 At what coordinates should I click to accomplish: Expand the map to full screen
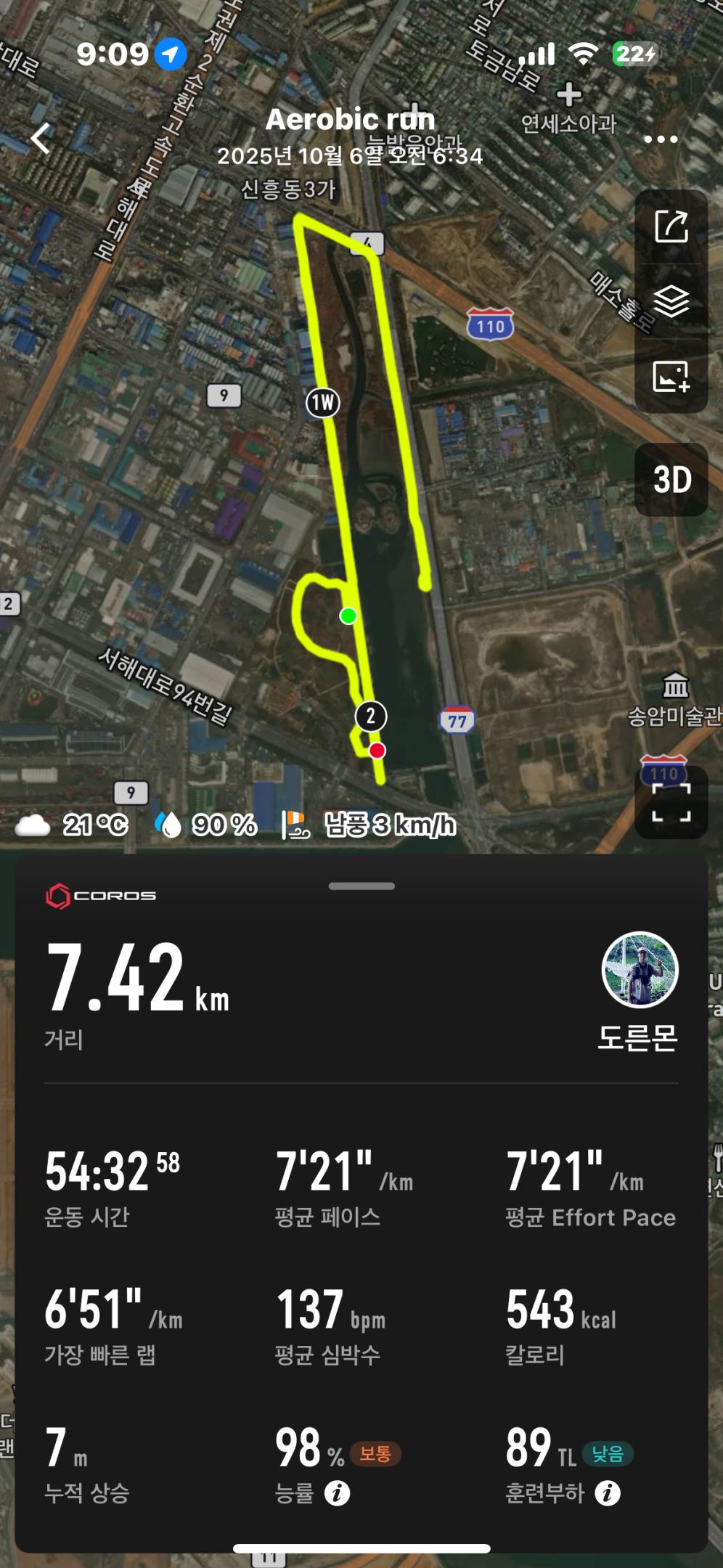tap(671, 803)
